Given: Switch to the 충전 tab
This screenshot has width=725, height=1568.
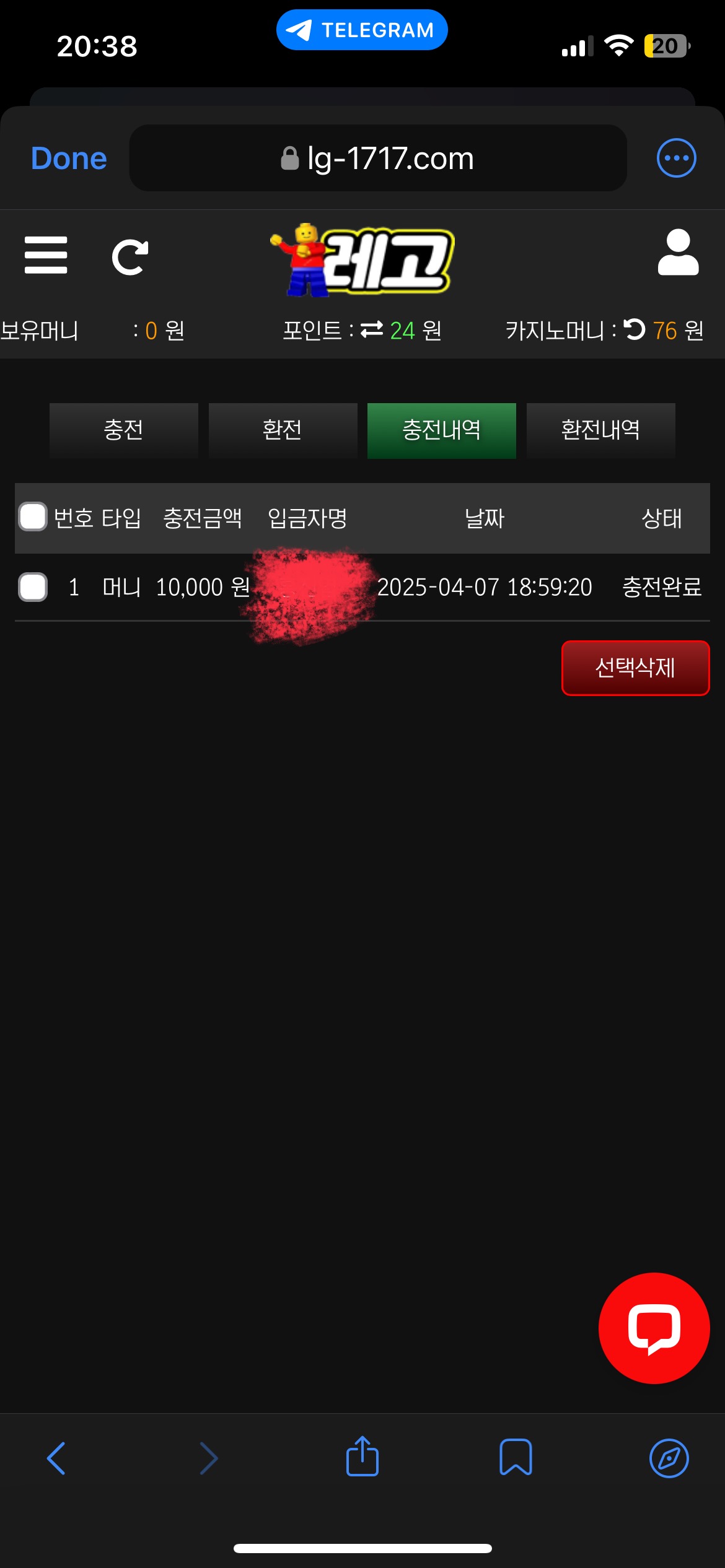Looking at the screenshot, I should coord(123,430).
